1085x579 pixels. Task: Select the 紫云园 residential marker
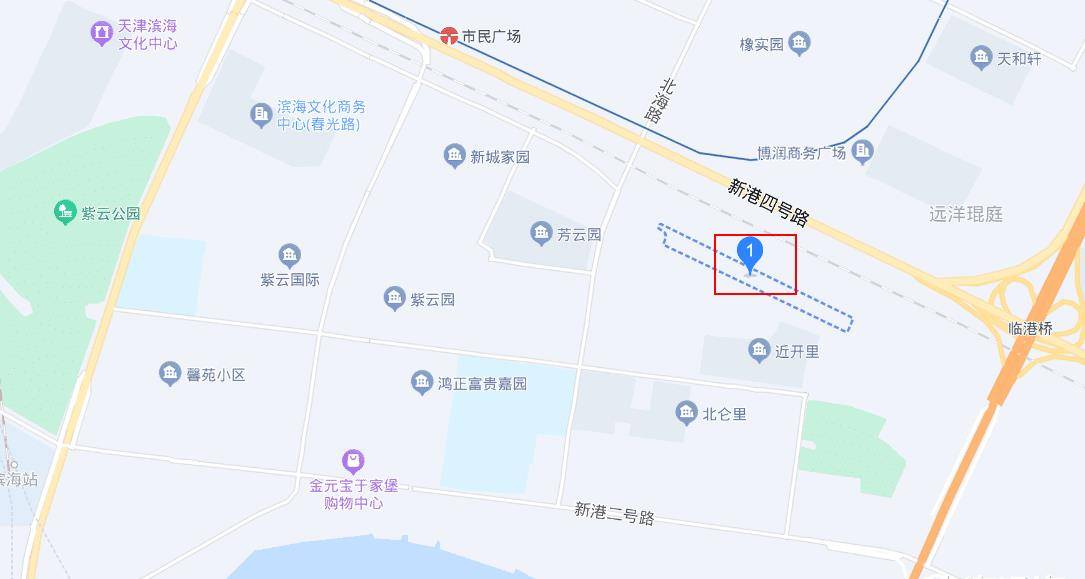394,298
